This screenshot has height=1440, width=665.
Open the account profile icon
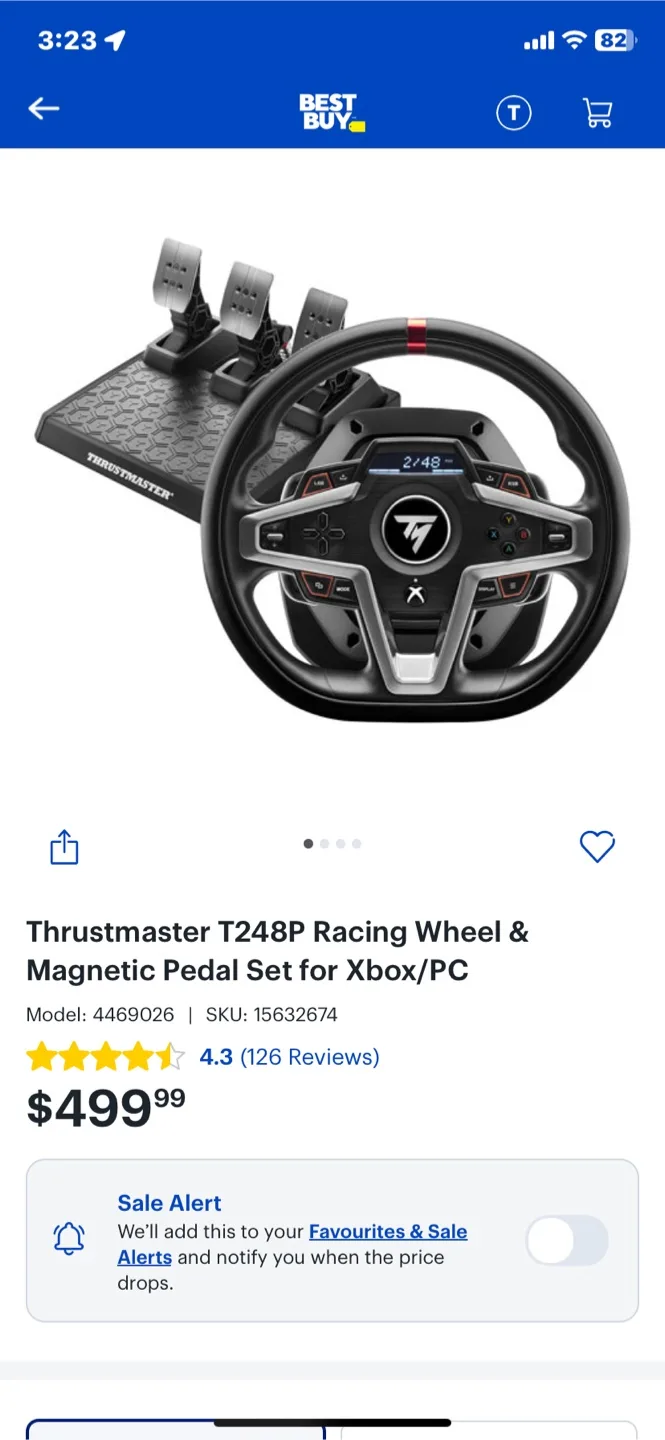514,113
